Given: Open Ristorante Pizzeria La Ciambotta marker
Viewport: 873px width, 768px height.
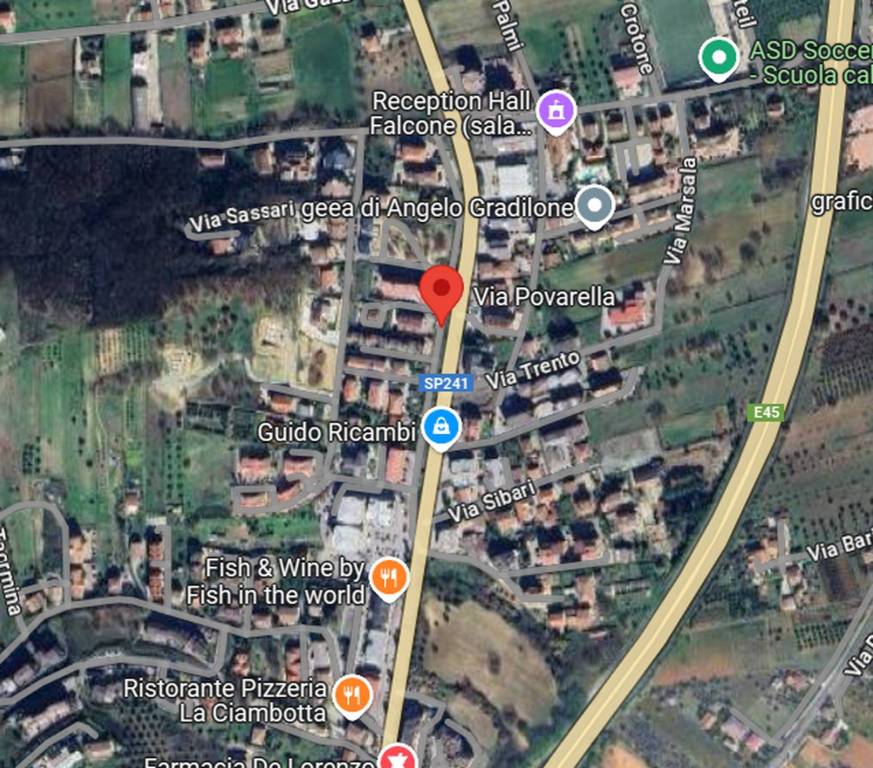Looking at the screenshot, I should click(351, 694).
